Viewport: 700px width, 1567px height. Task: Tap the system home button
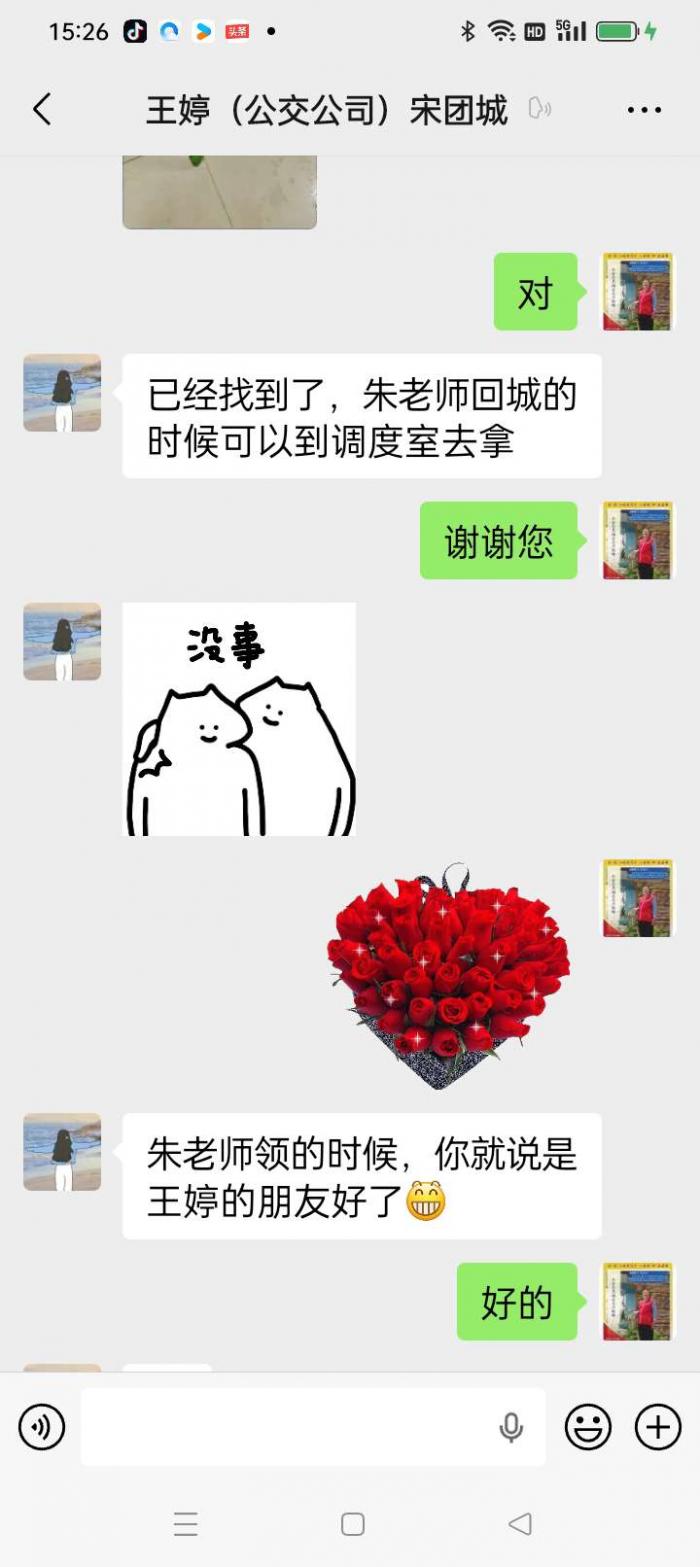tap(352, 1524)
